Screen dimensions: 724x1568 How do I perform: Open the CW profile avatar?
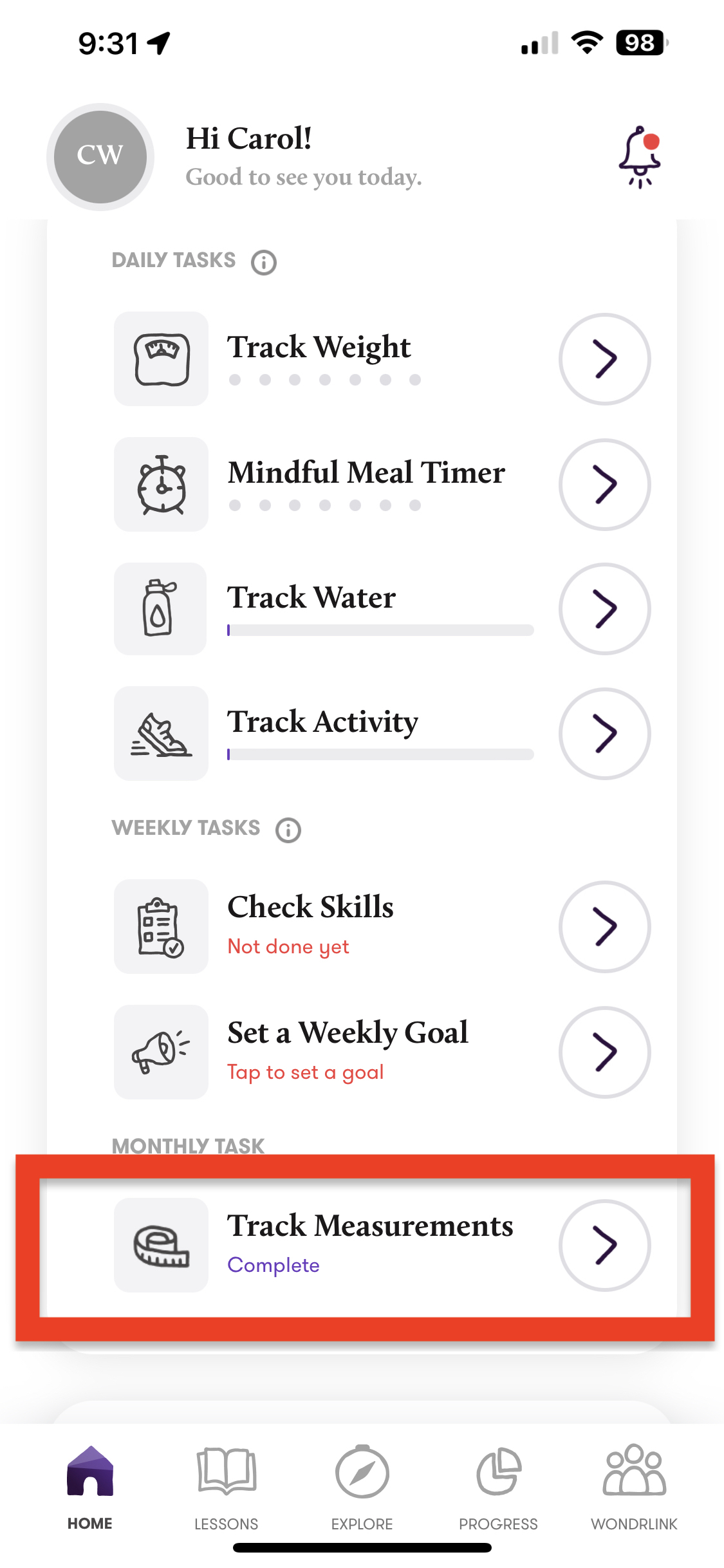(100, 156)
